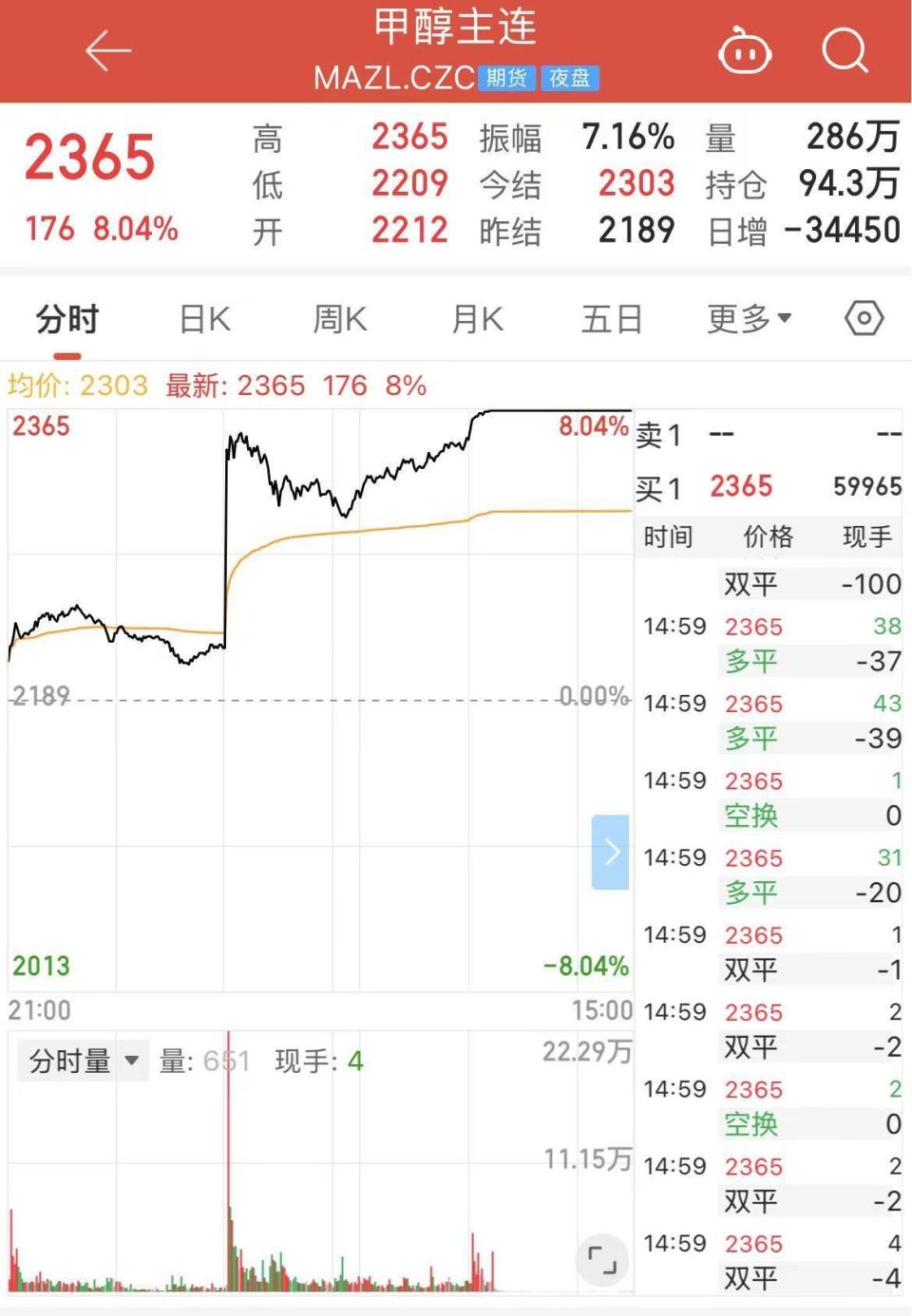Tap the back arrow in the title bar

pos(107,51)
